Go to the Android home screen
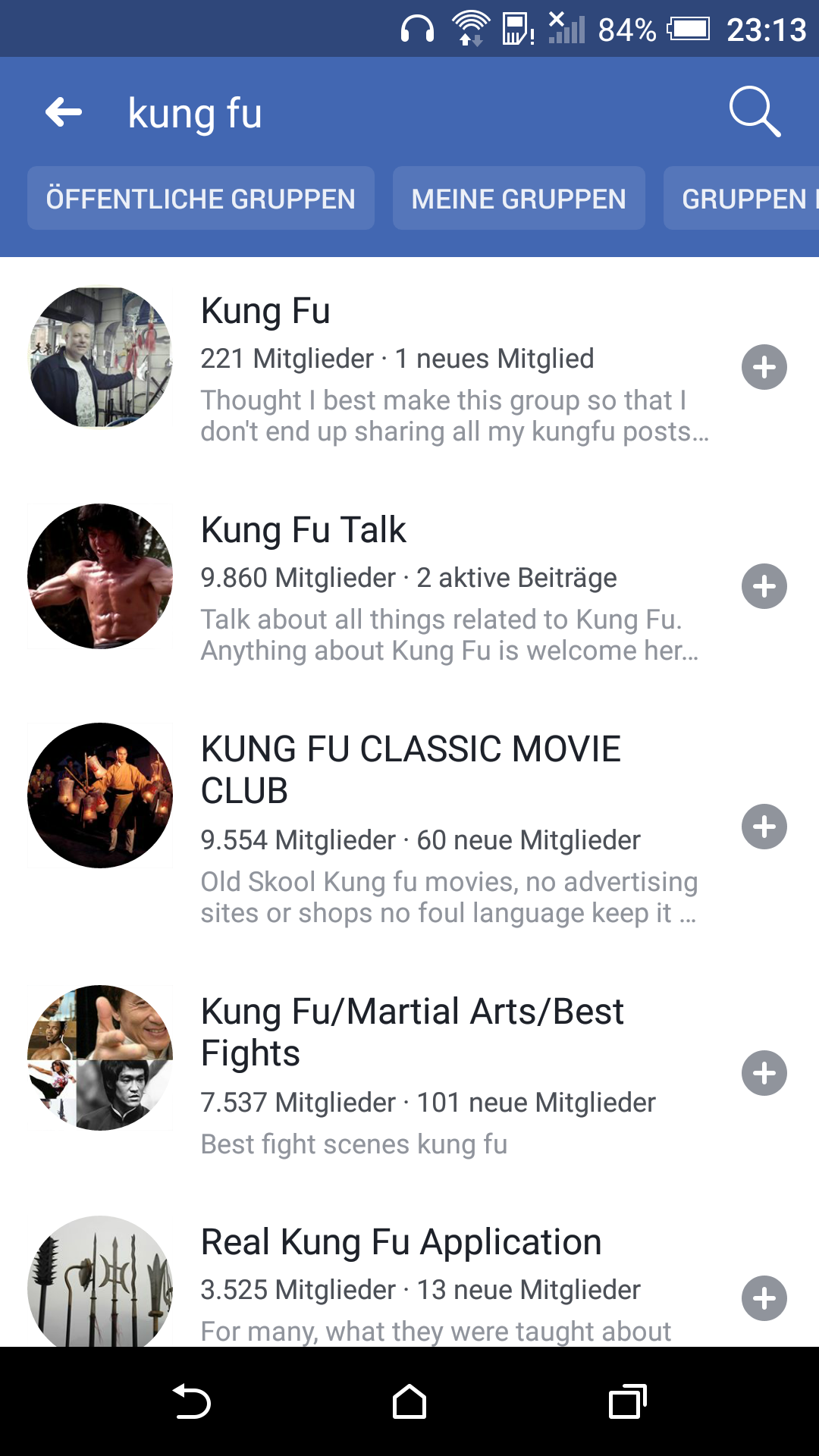Screen dimensions: 819x1456 [x=409, y=1401]
